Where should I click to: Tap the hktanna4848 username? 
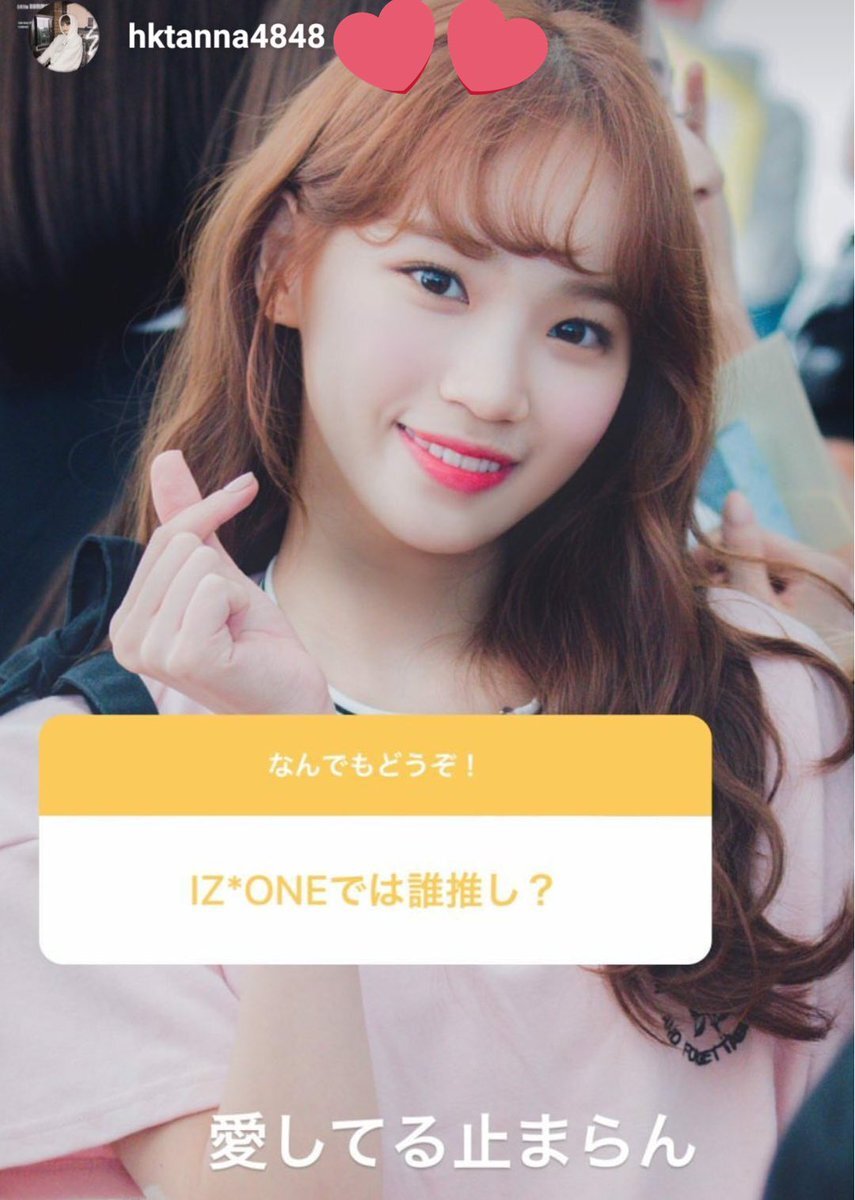coord(227,37)
